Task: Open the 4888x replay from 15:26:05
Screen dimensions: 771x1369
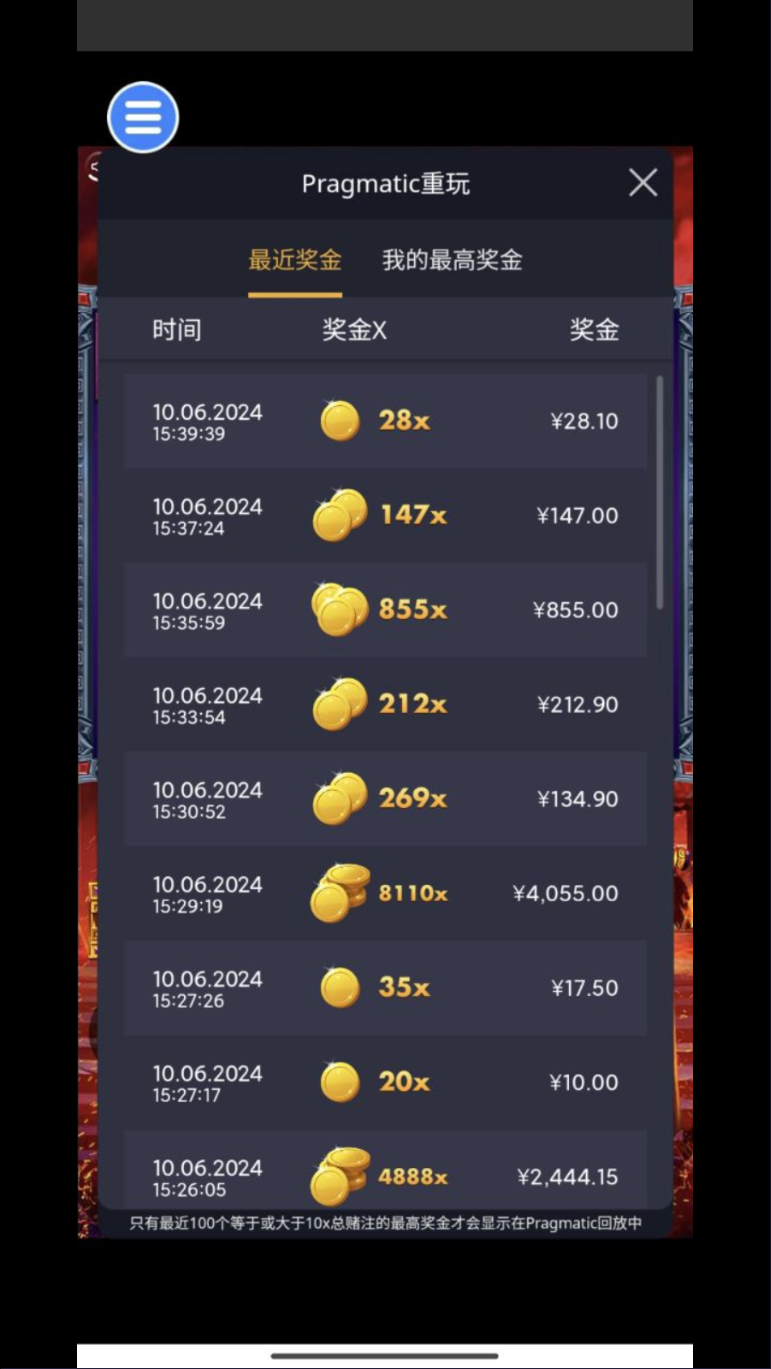Action: [385, 1175]
